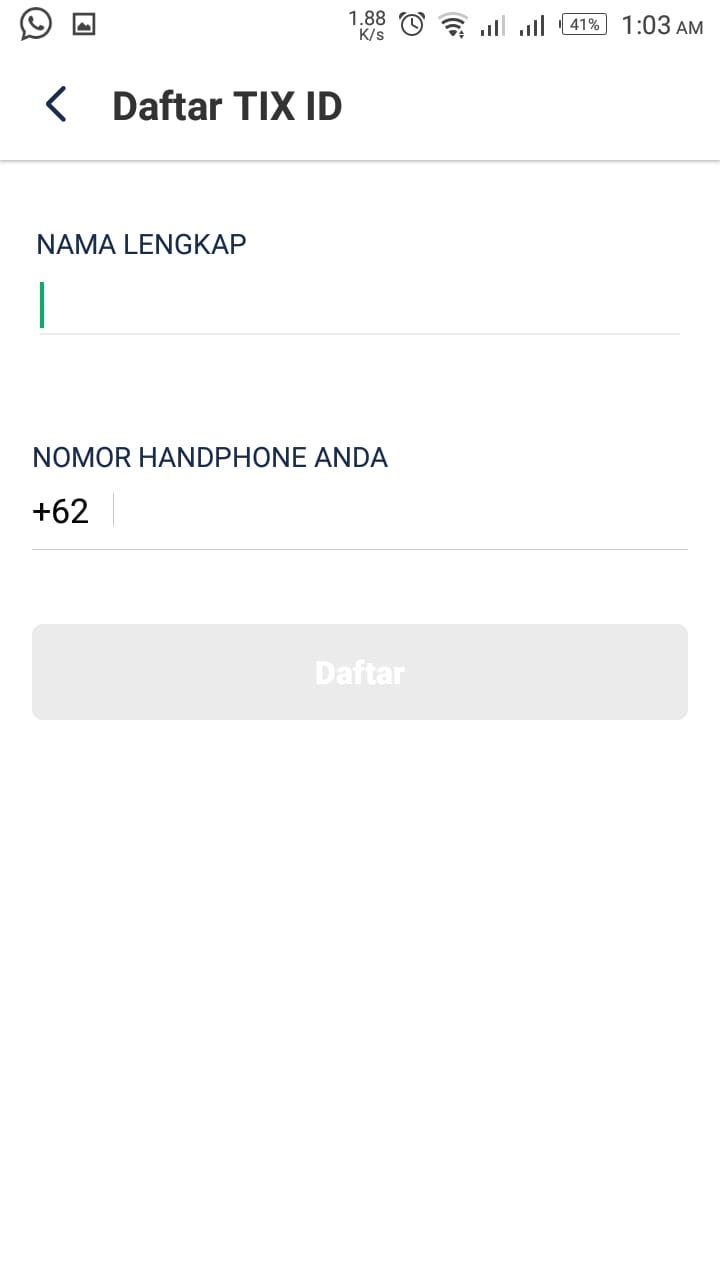720x1280 pixels.
Task: Focus the Nama Lengkap text field
Action: pos(360,305)
